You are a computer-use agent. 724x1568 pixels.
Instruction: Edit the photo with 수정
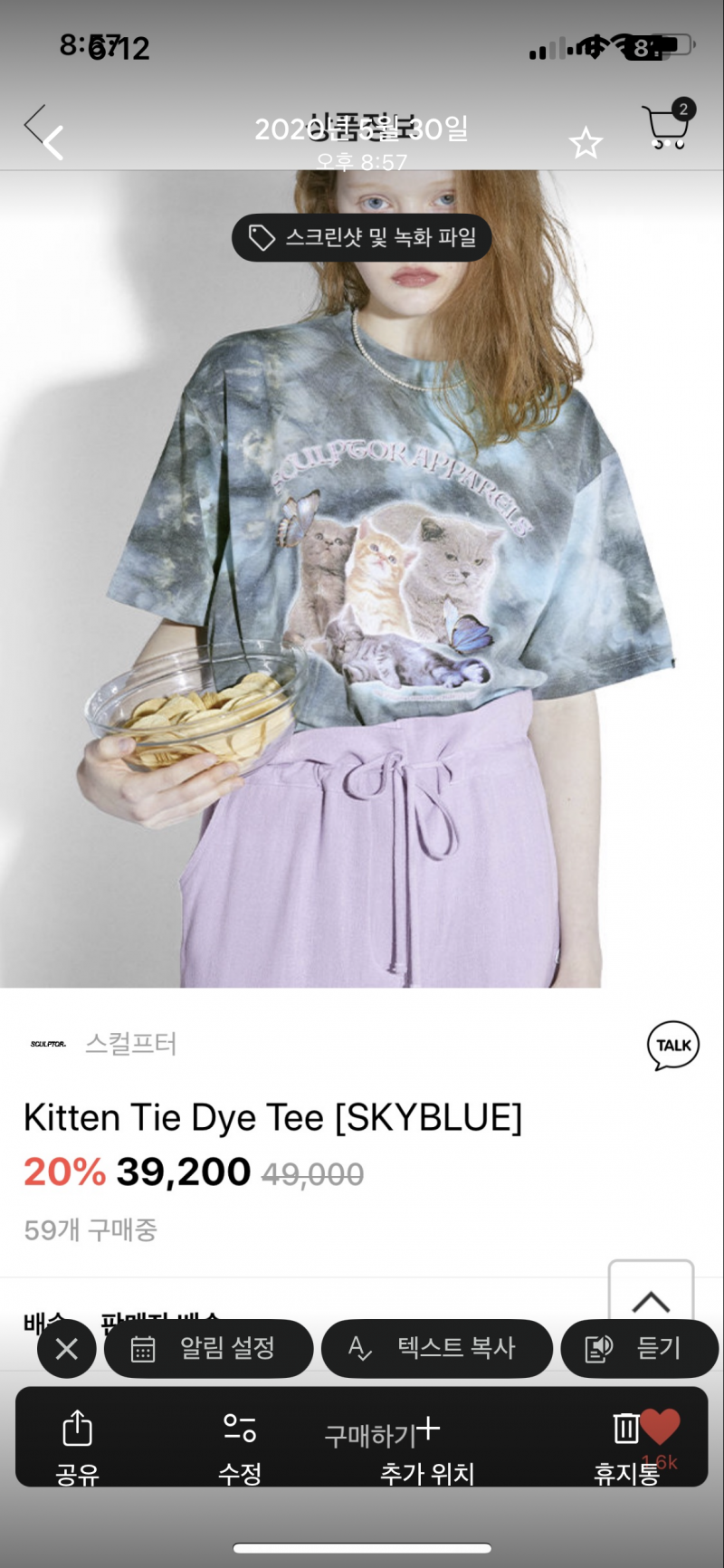pos(240,1448)
